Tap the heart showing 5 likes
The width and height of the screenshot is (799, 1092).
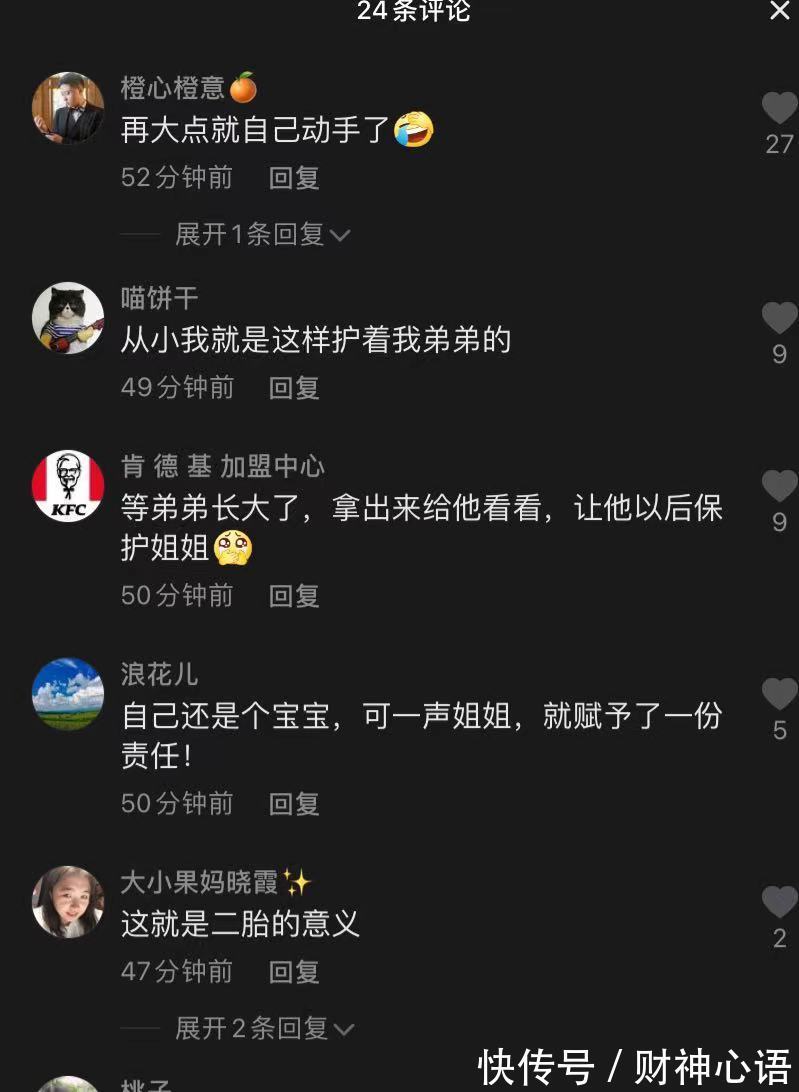[x=779, y=692]
